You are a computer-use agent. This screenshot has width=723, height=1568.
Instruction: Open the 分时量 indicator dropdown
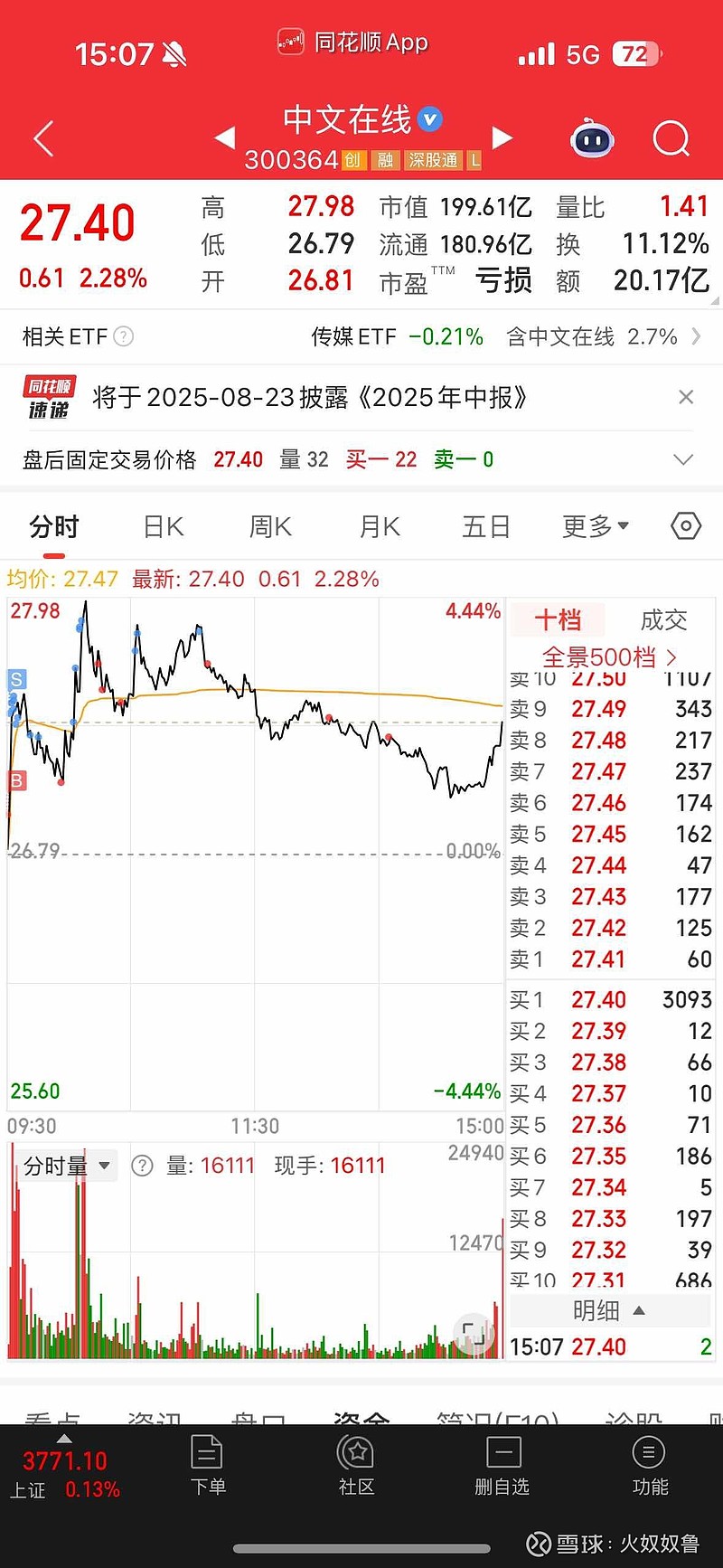(66, 1166)
